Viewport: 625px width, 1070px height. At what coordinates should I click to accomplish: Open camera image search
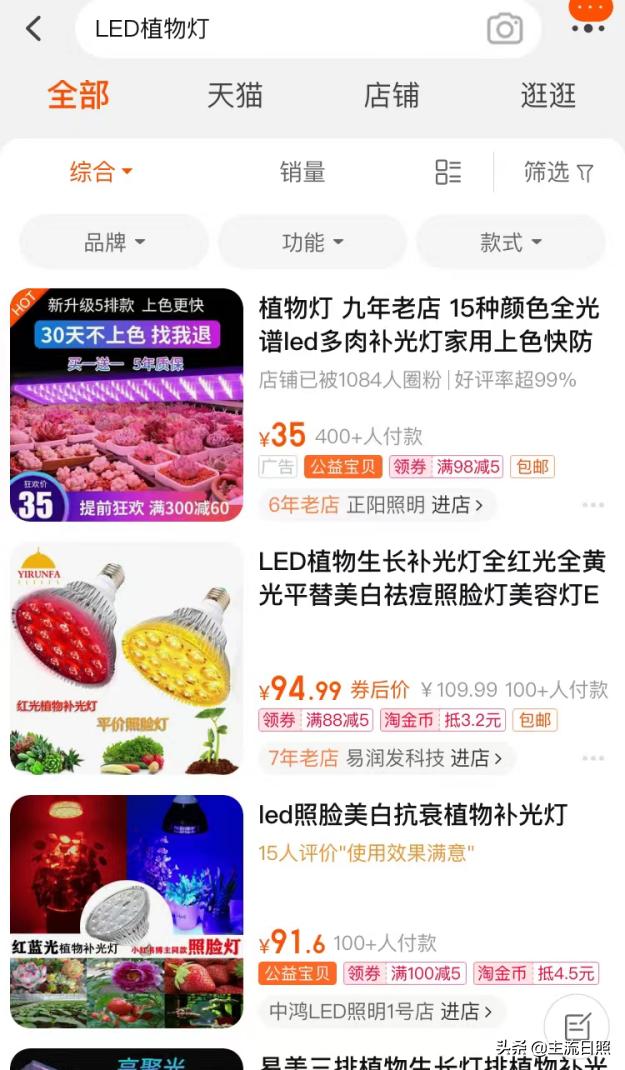pyautogui.click(x=504, y=29)
